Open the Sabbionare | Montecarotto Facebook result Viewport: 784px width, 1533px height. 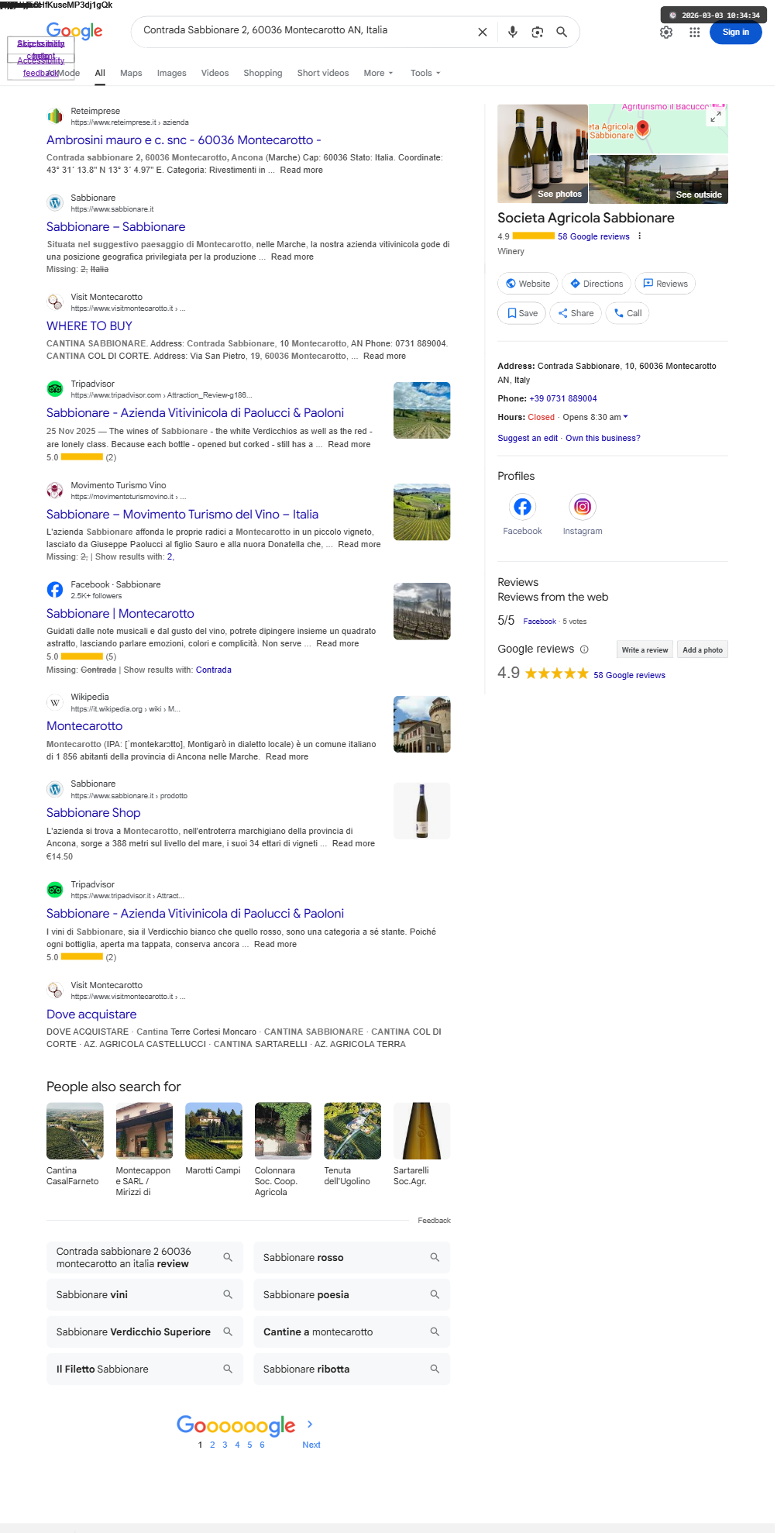(x=120, y=614)
